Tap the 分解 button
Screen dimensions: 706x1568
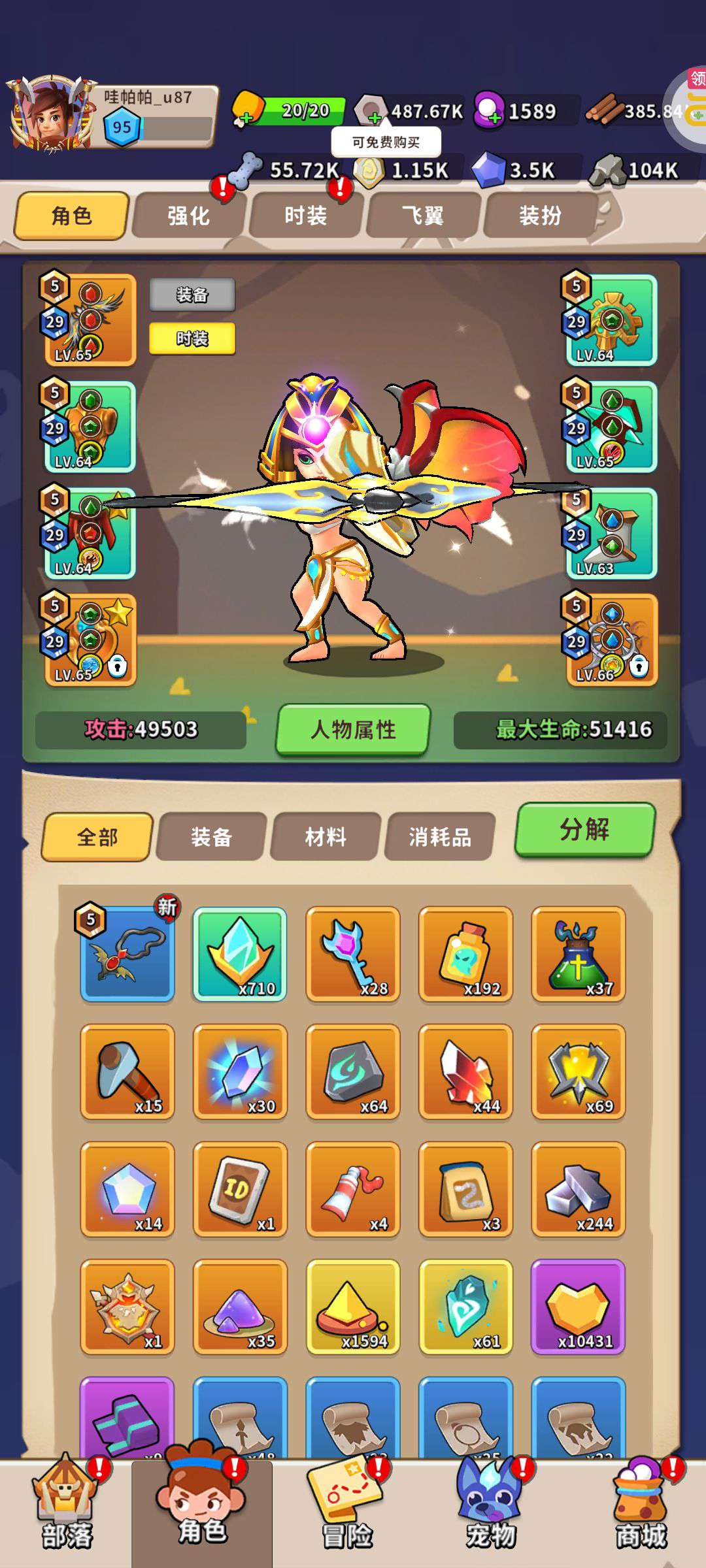coord(584,830)
